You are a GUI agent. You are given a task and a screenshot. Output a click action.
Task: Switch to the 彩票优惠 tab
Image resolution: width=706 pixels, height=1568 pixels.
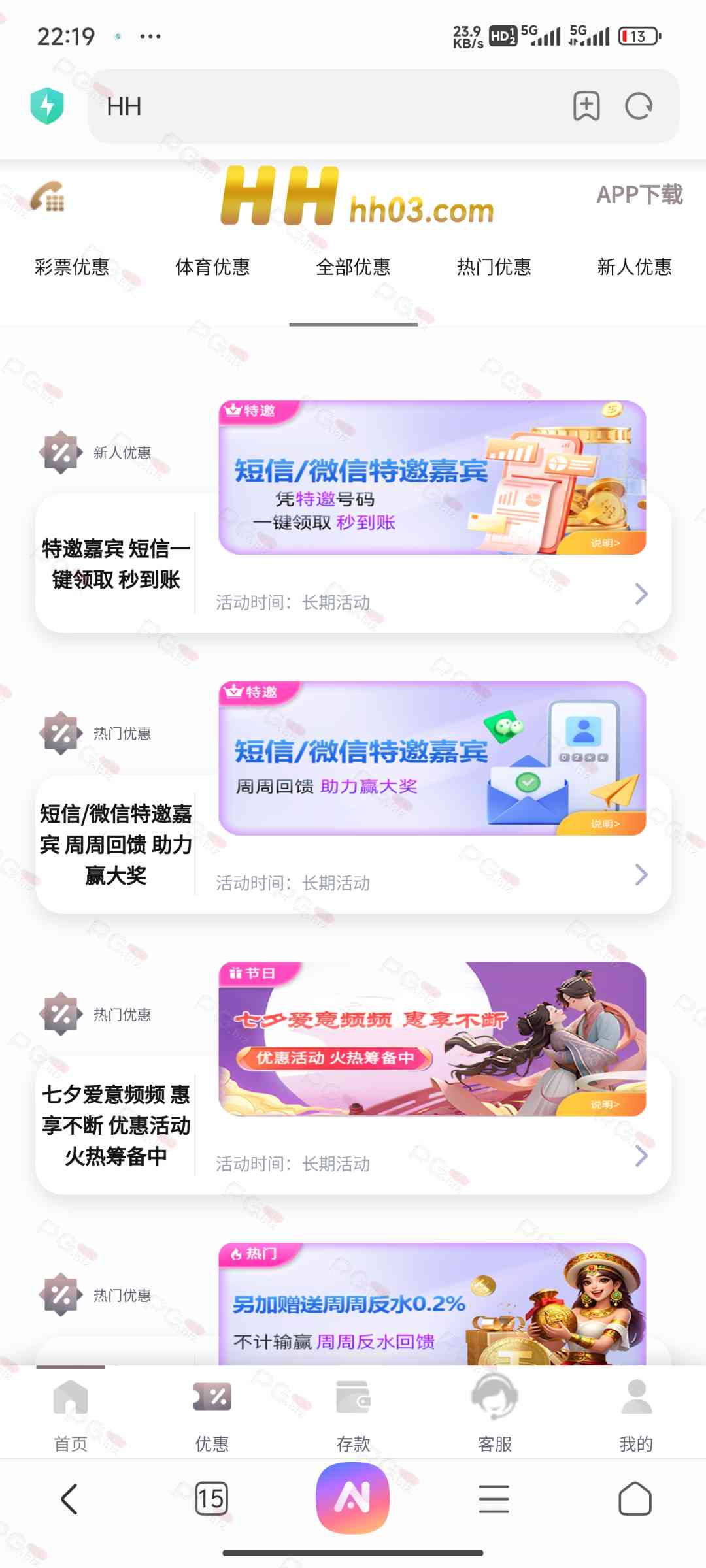tap(72, 267)
